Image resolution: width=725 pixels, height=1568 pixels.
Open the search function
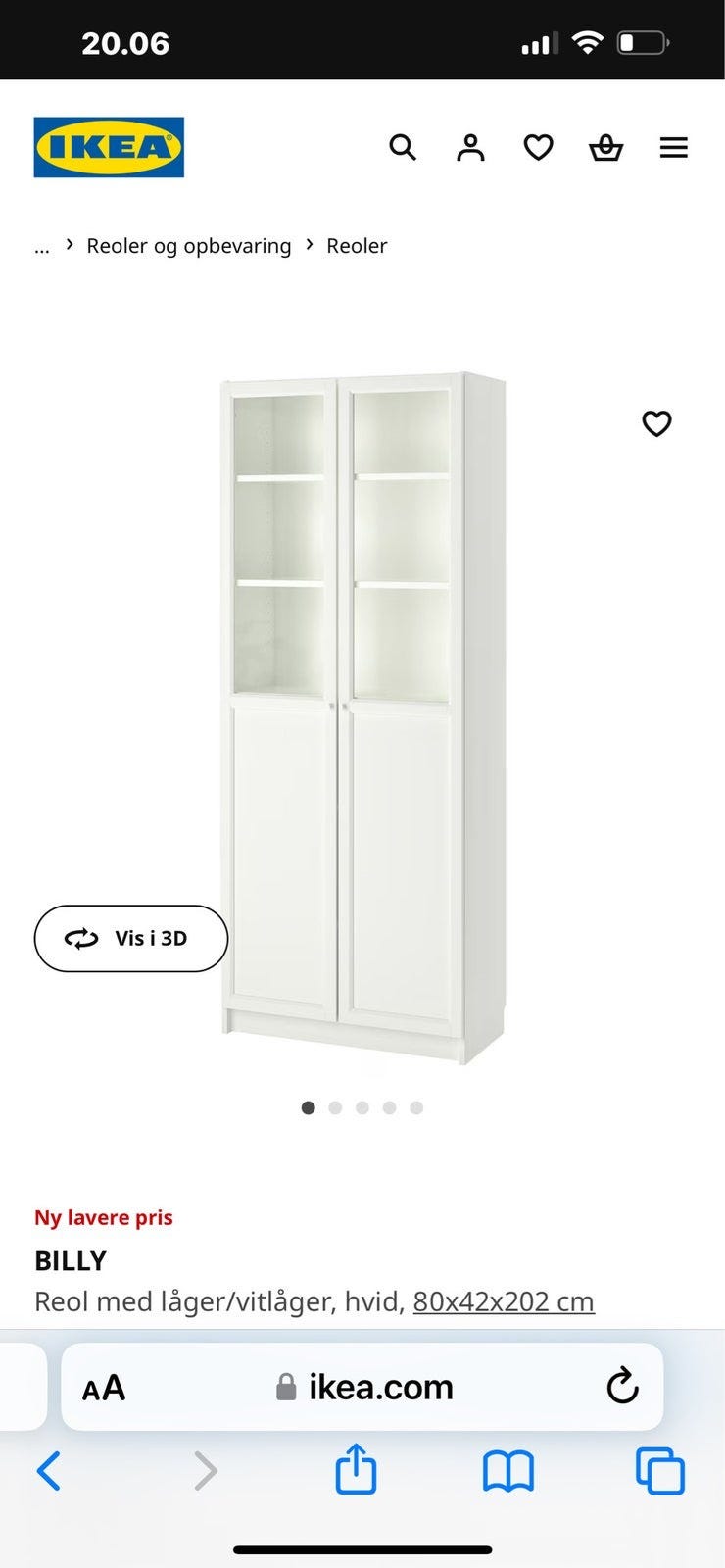point(403,147)
